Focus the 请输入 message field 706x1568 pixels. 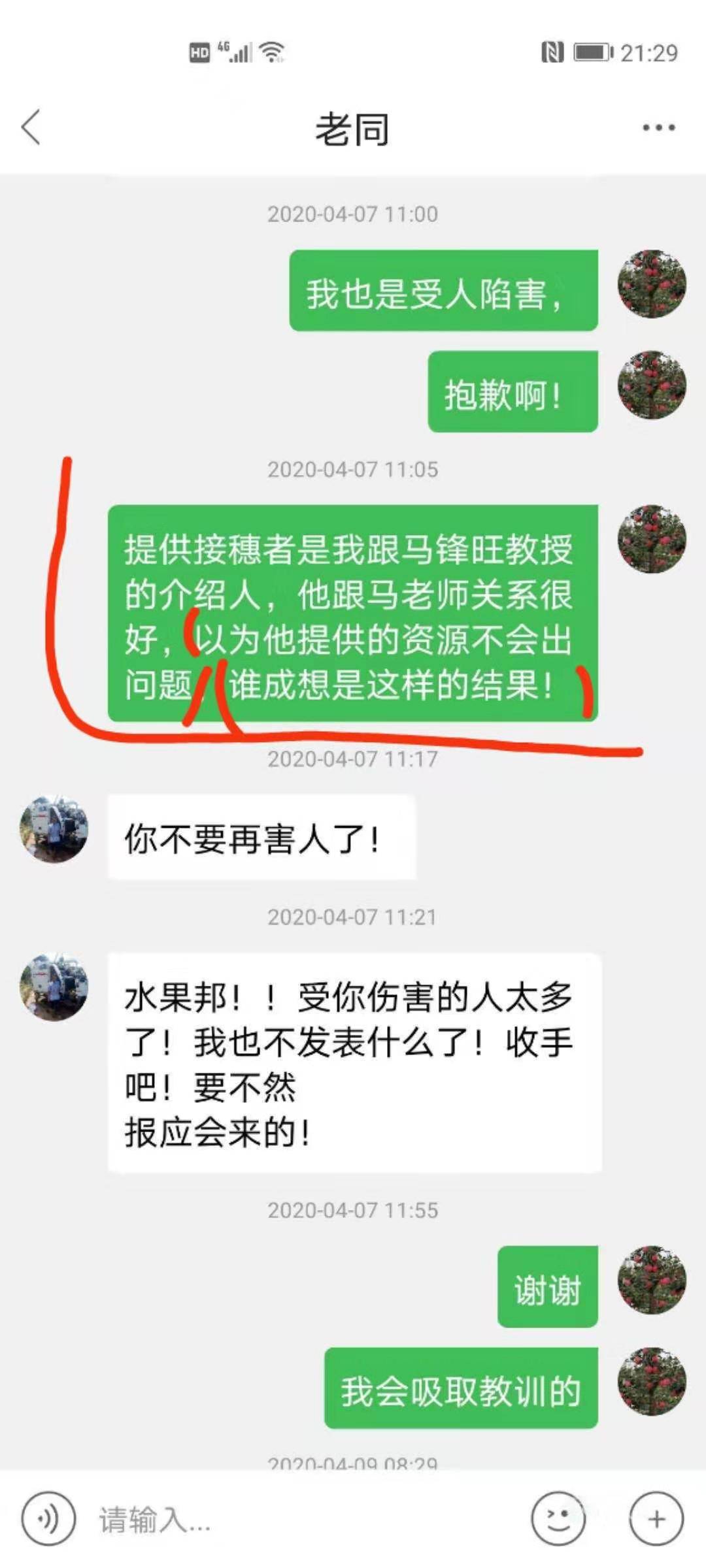pyautogui.click(x=307, y=1518)
